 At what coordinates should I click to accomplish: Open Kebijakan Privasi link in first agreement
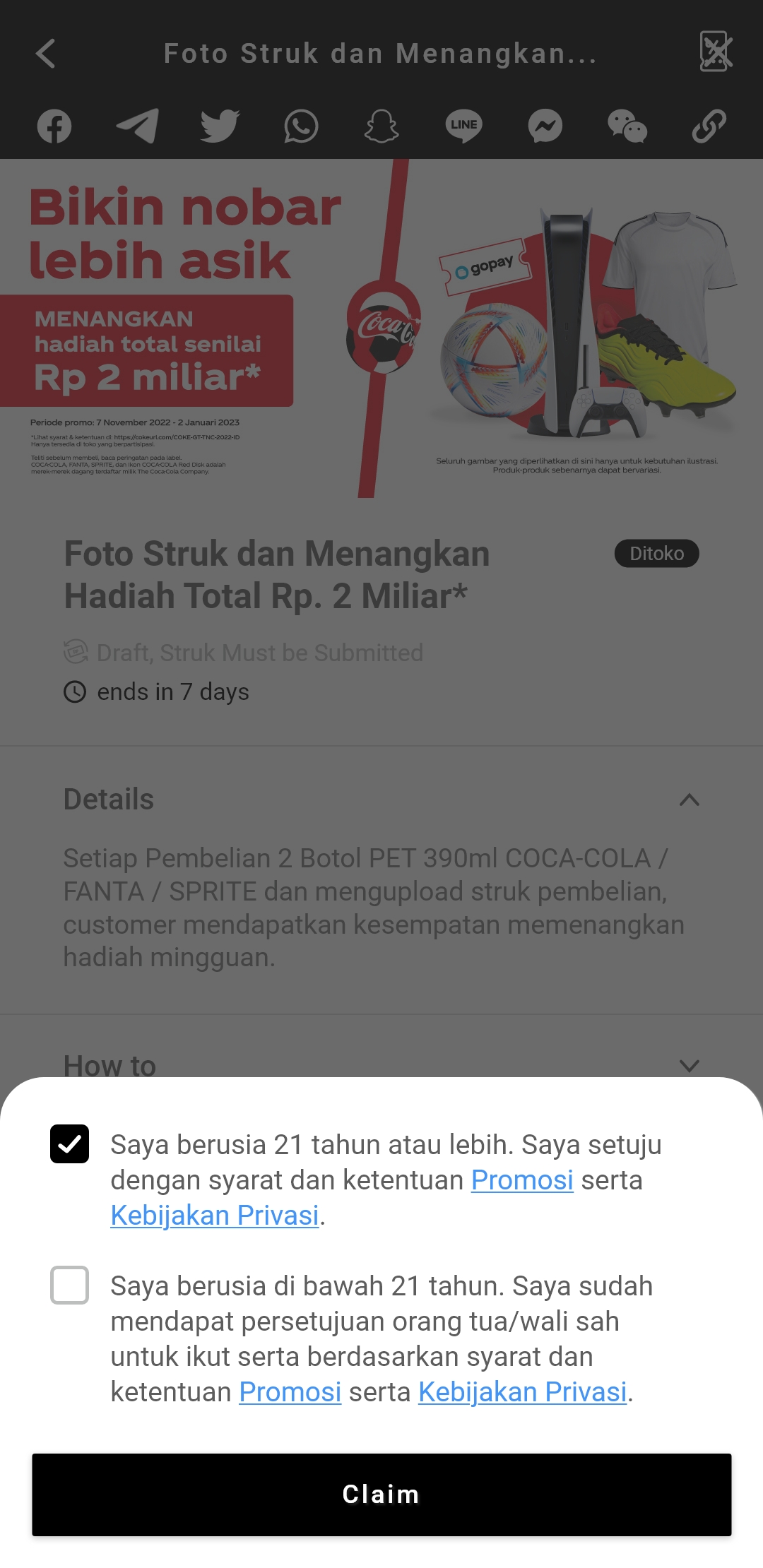tap(215, 1216)
